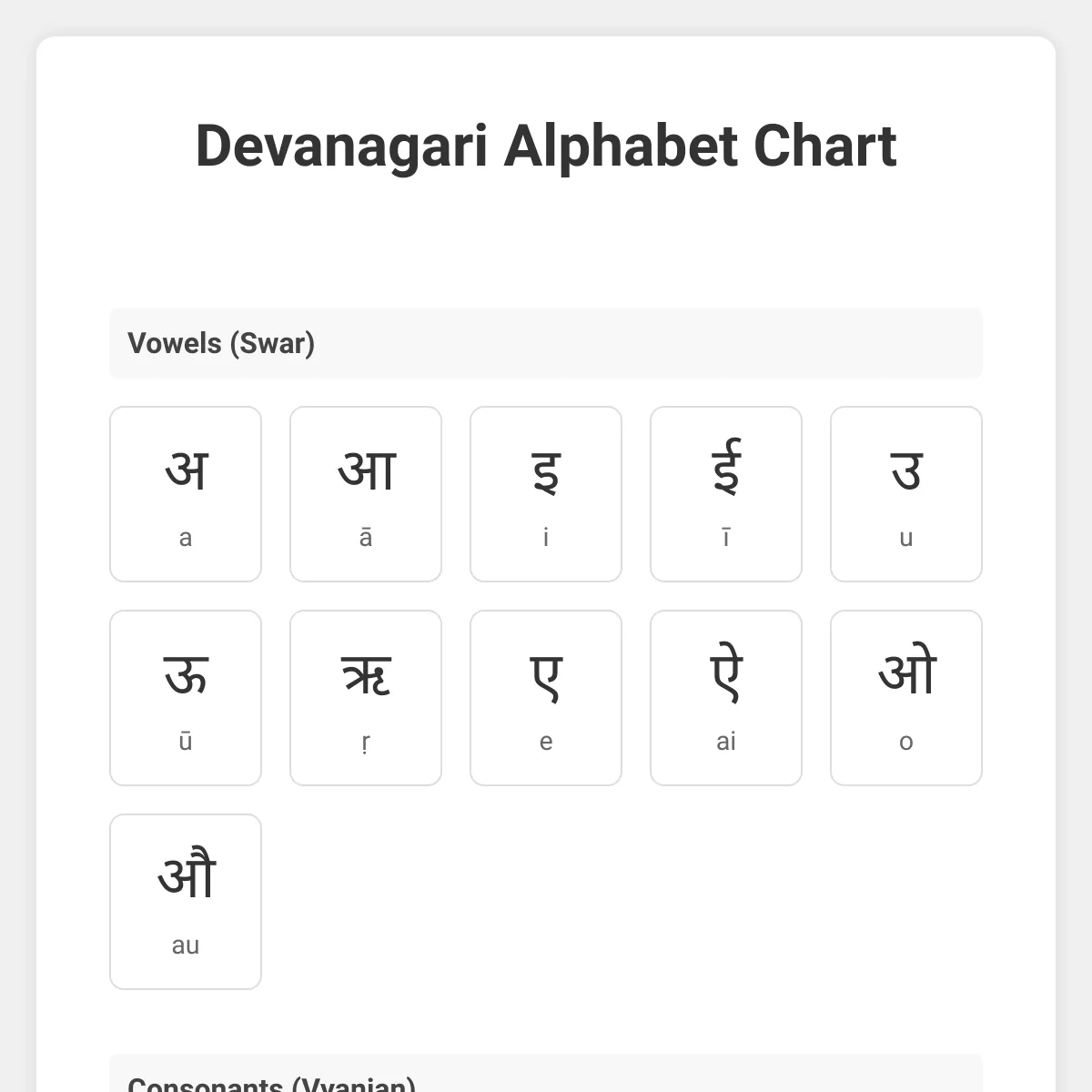The width and height of the screenshot is (1092, 1092).
Task: Choose the ओ (o) letter card
Action: [906, 698]
